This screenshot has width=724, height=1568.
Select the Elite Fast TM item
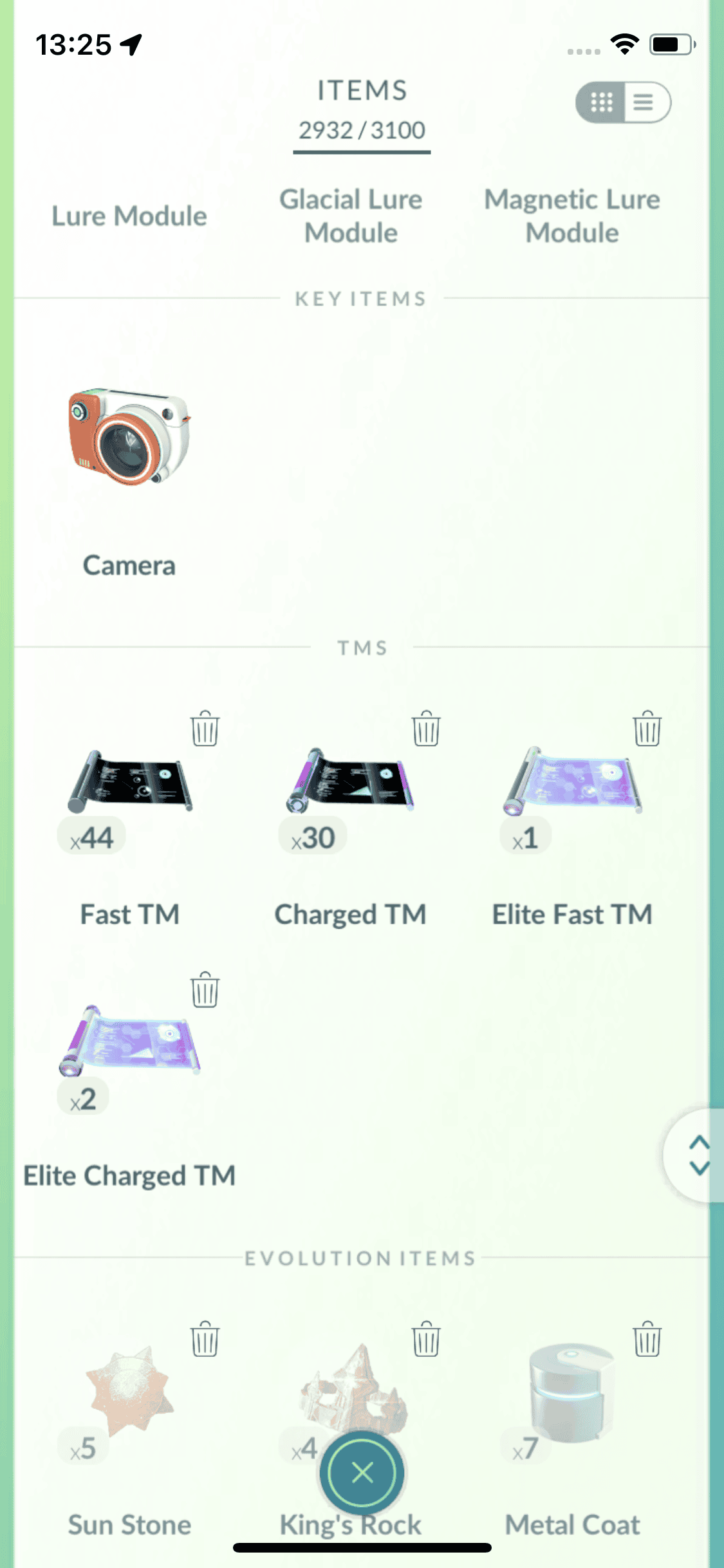572,782
